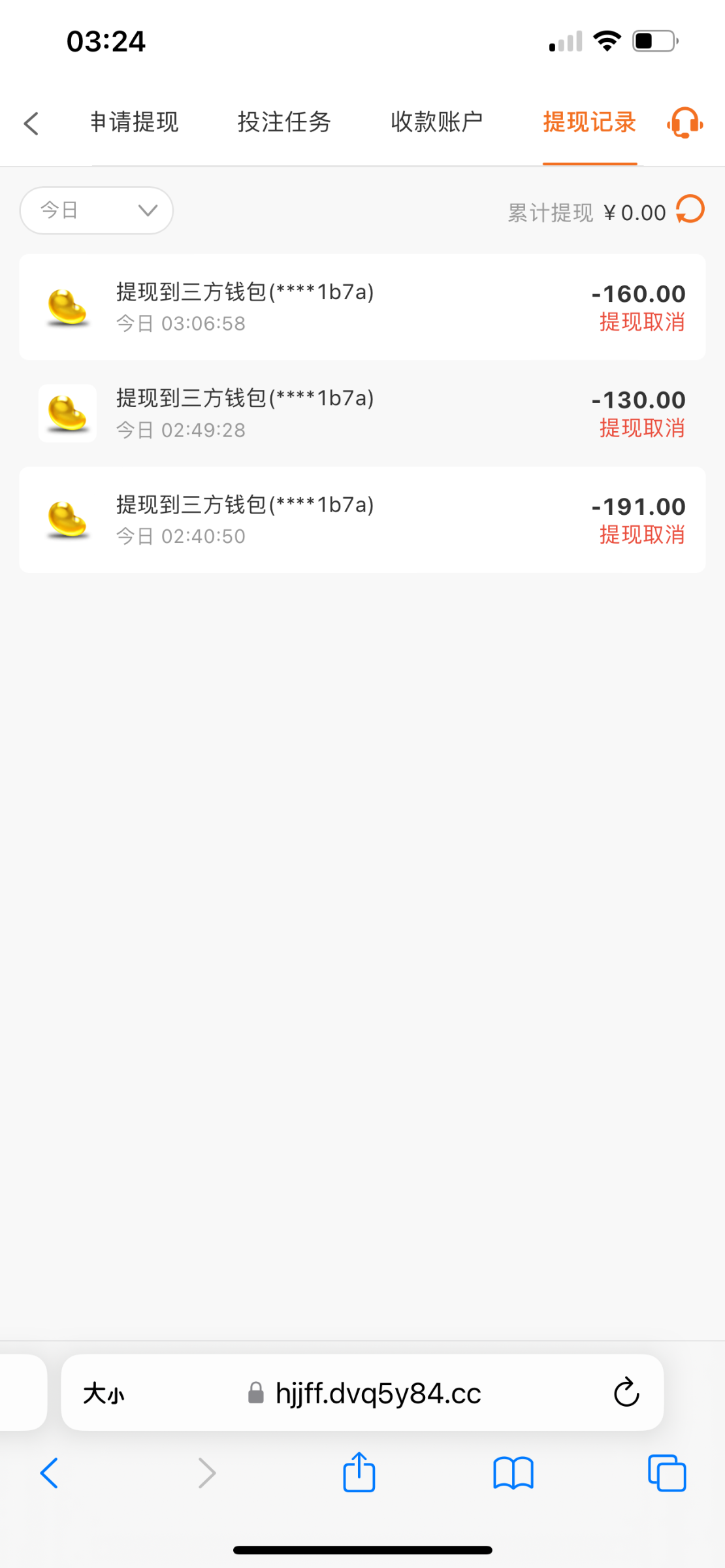Go back one page in Safari
The width and height of the screenshot is (725, 1568).
(x=50, y=1473)
